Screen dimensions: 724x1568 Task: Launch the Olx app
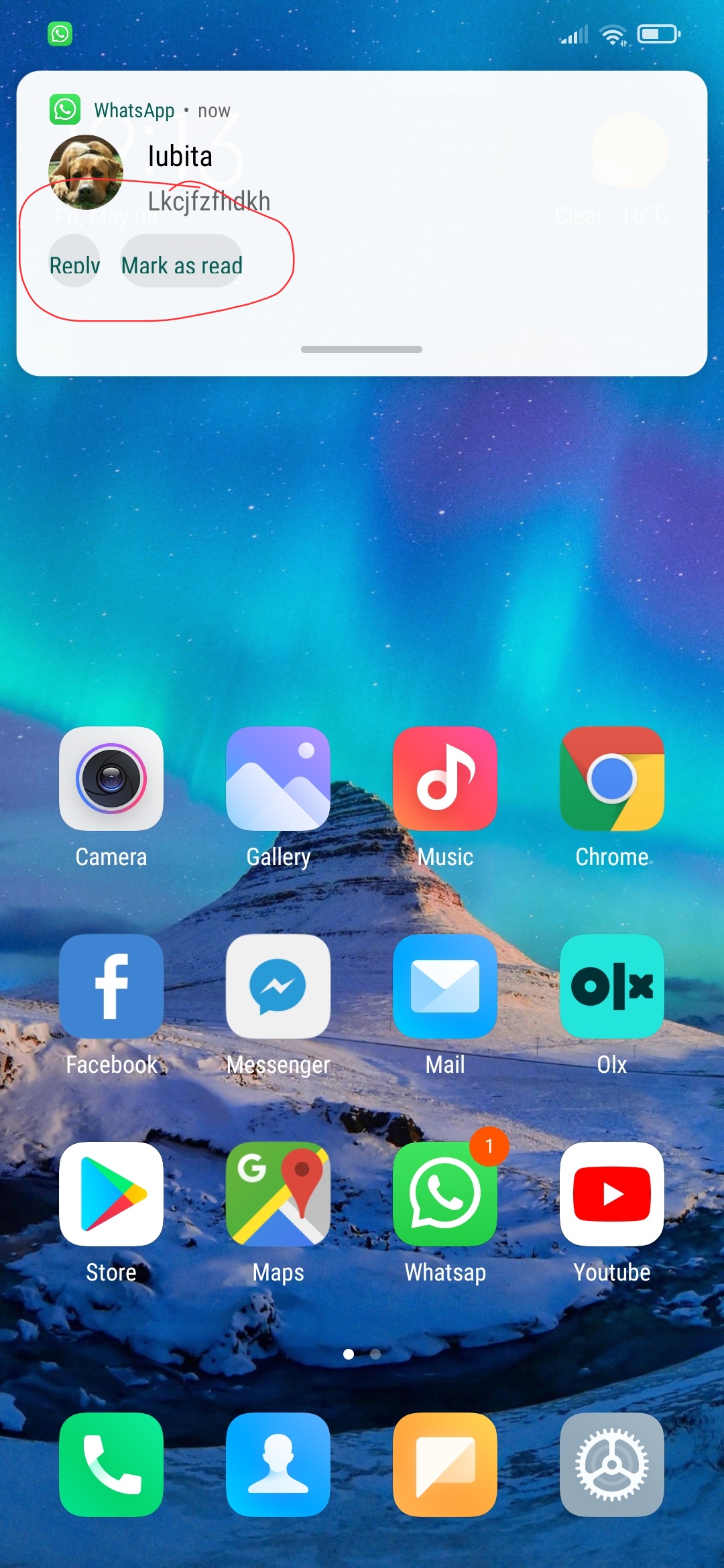coord(611,986)
